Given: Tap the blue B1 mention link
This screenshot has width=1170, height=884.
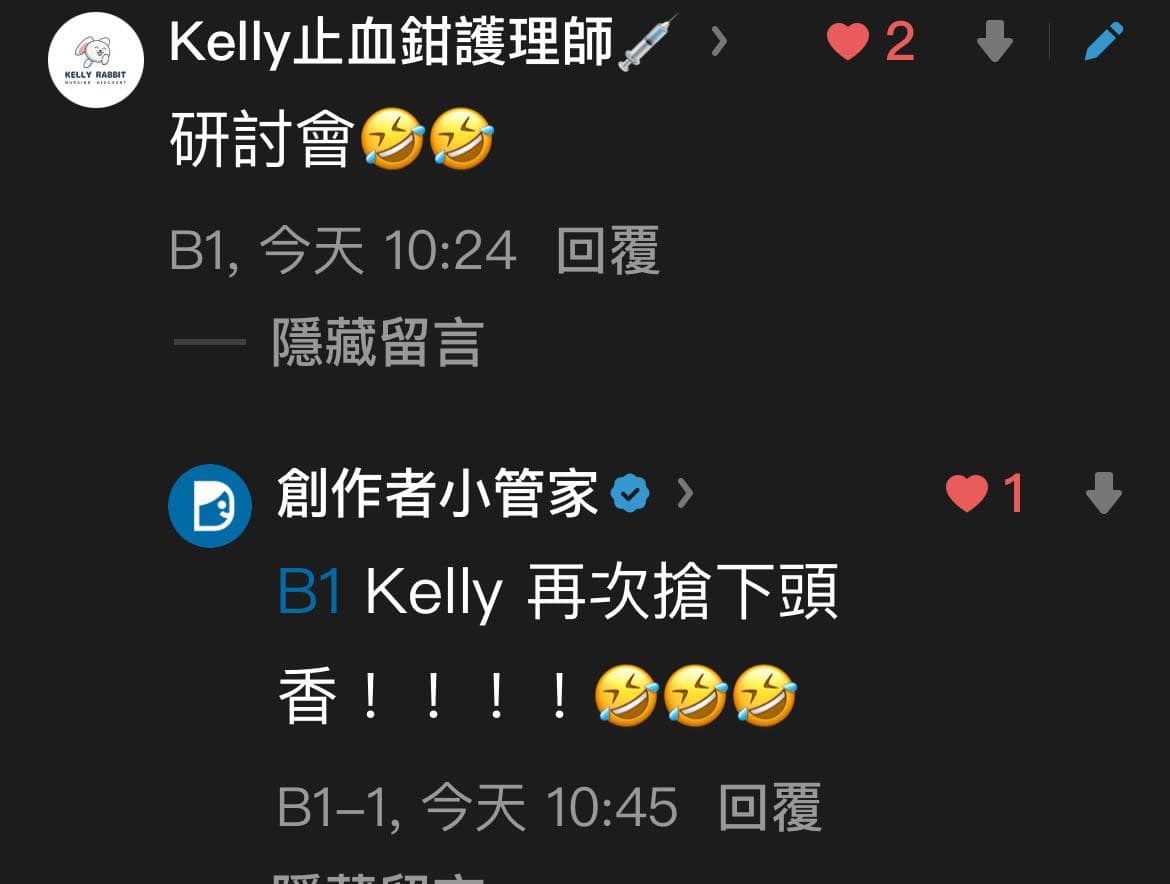Looking at the screenshot, I should [310, 592].
